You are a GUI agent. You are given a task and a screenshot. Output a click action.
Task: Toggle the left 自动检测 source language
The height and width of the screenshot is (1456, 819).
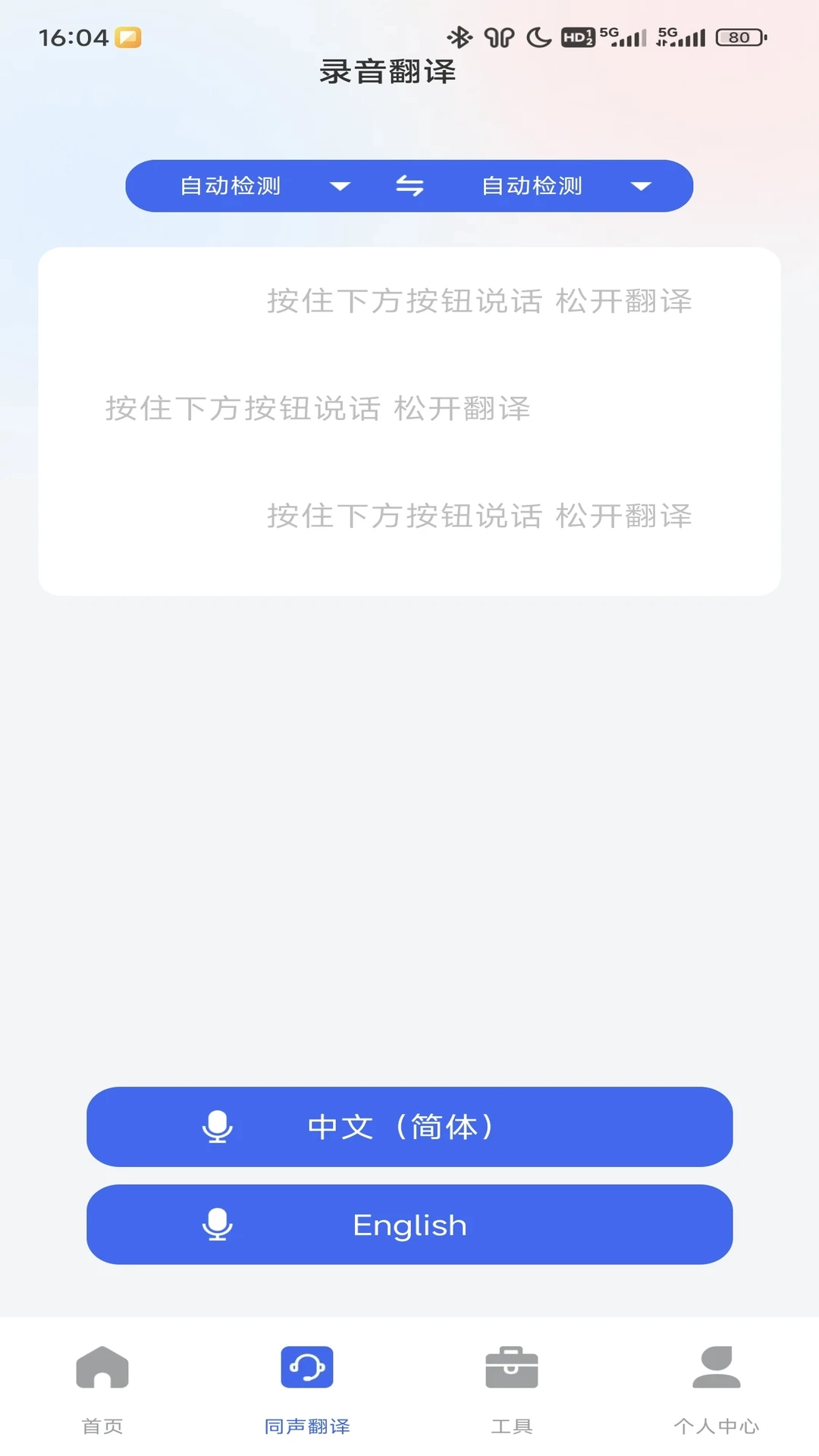coord(230,186)
